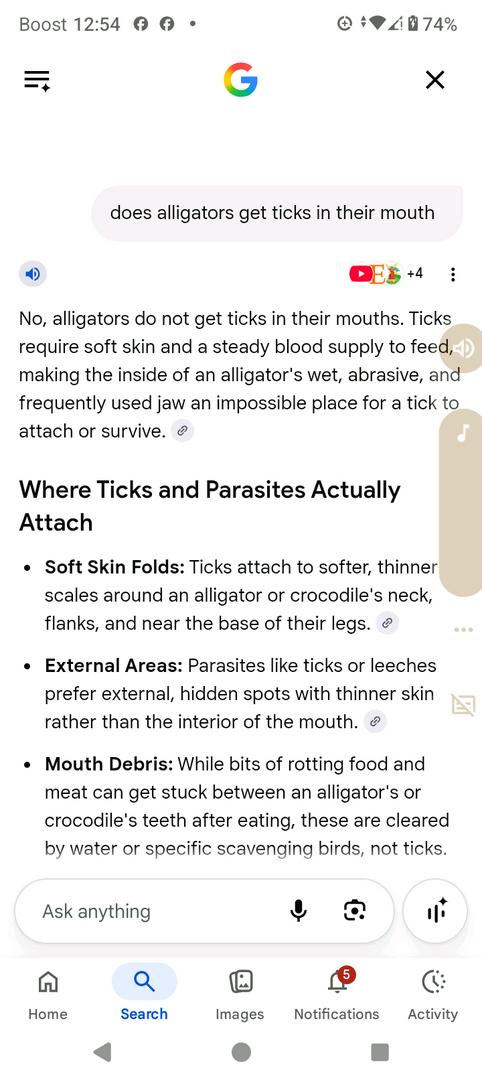The height and width of the screenshot is (1080, 482).
Task: Switch to the Search tab
Action: click(x=144, y=993)
